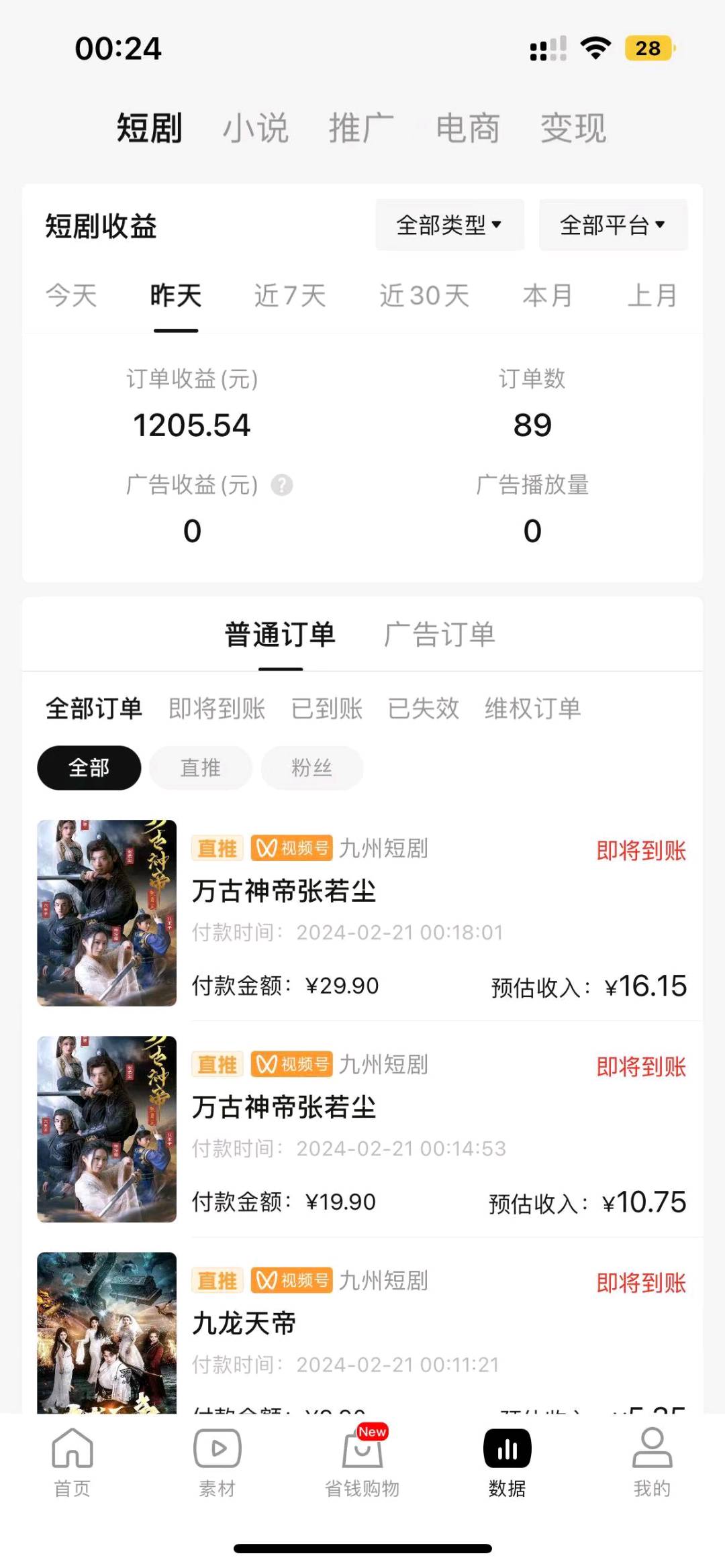Switch to the 小说 top tab
This screenshot has height=1568, width=725.
pyautogui.click(x=256, y=128)
